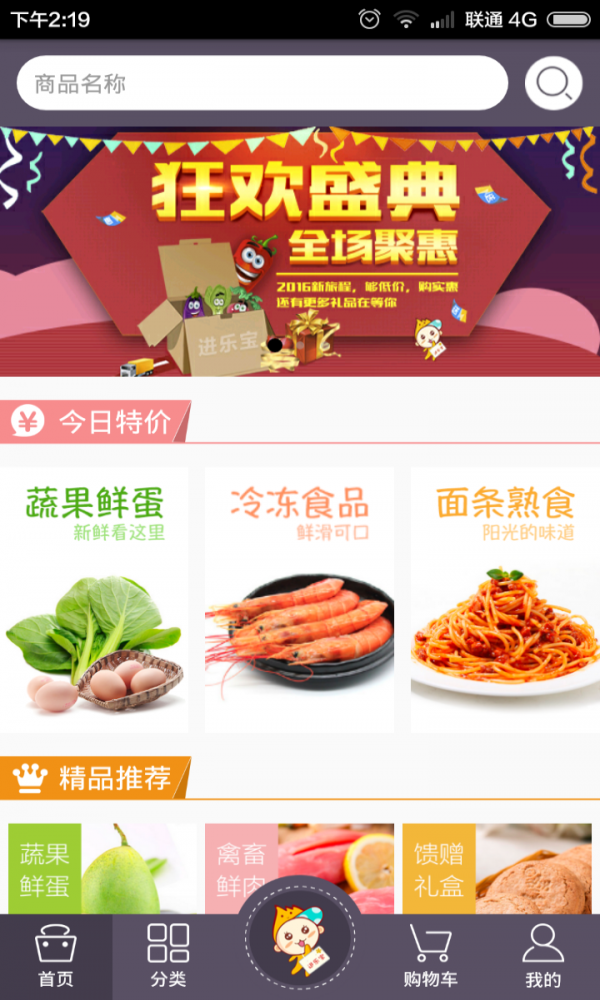This screenshot has height=1000, width=600.
Task: Open the 面条熟食 special-offer card
Action: tap(505, 600)
